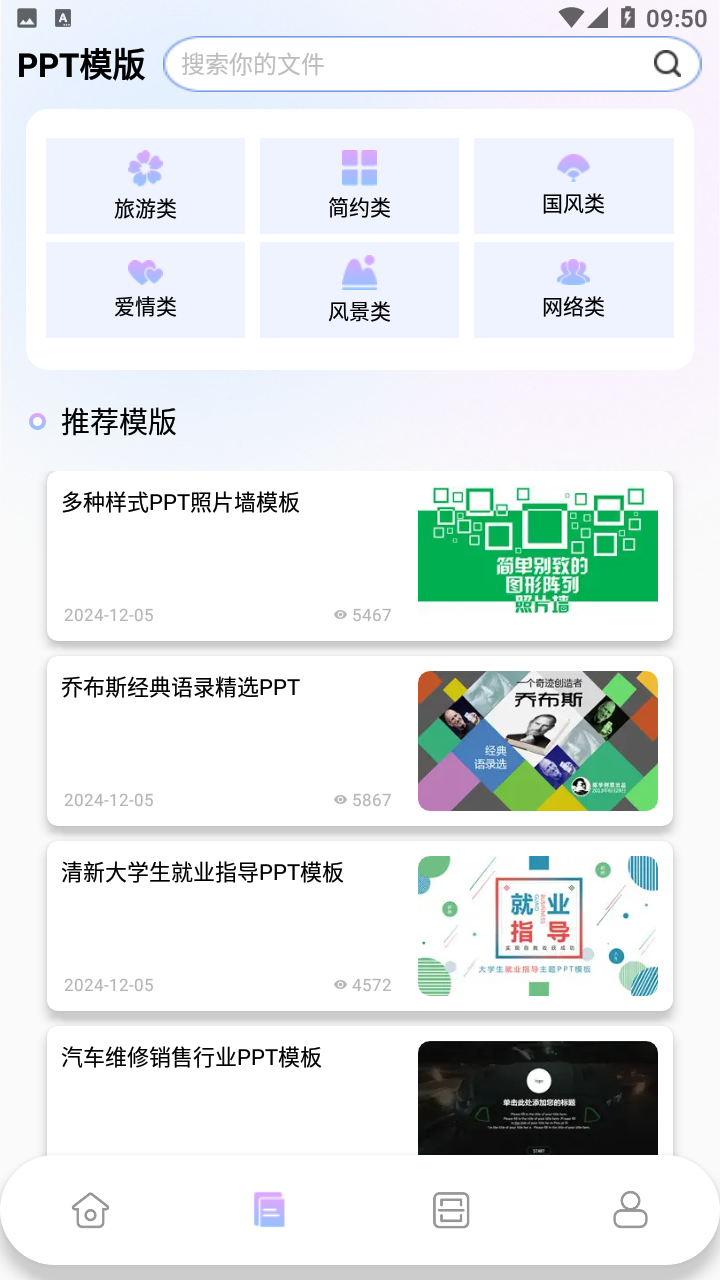Open 多种样式PPT照片墙模板 template card
Viewport: 720px width, 1280px height.
[x=360, y=556]
